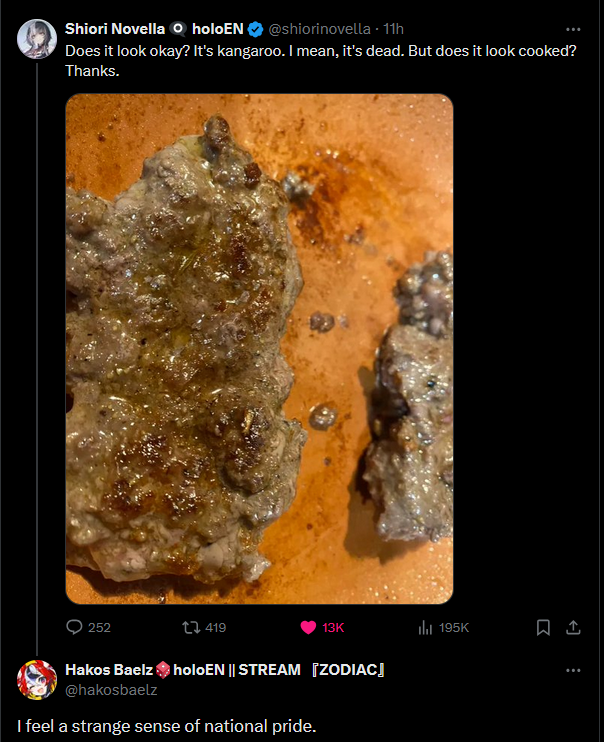The image size is (604, 742).
Task: Open Shiori Novella's profile picture
Action: click(37, 38)
